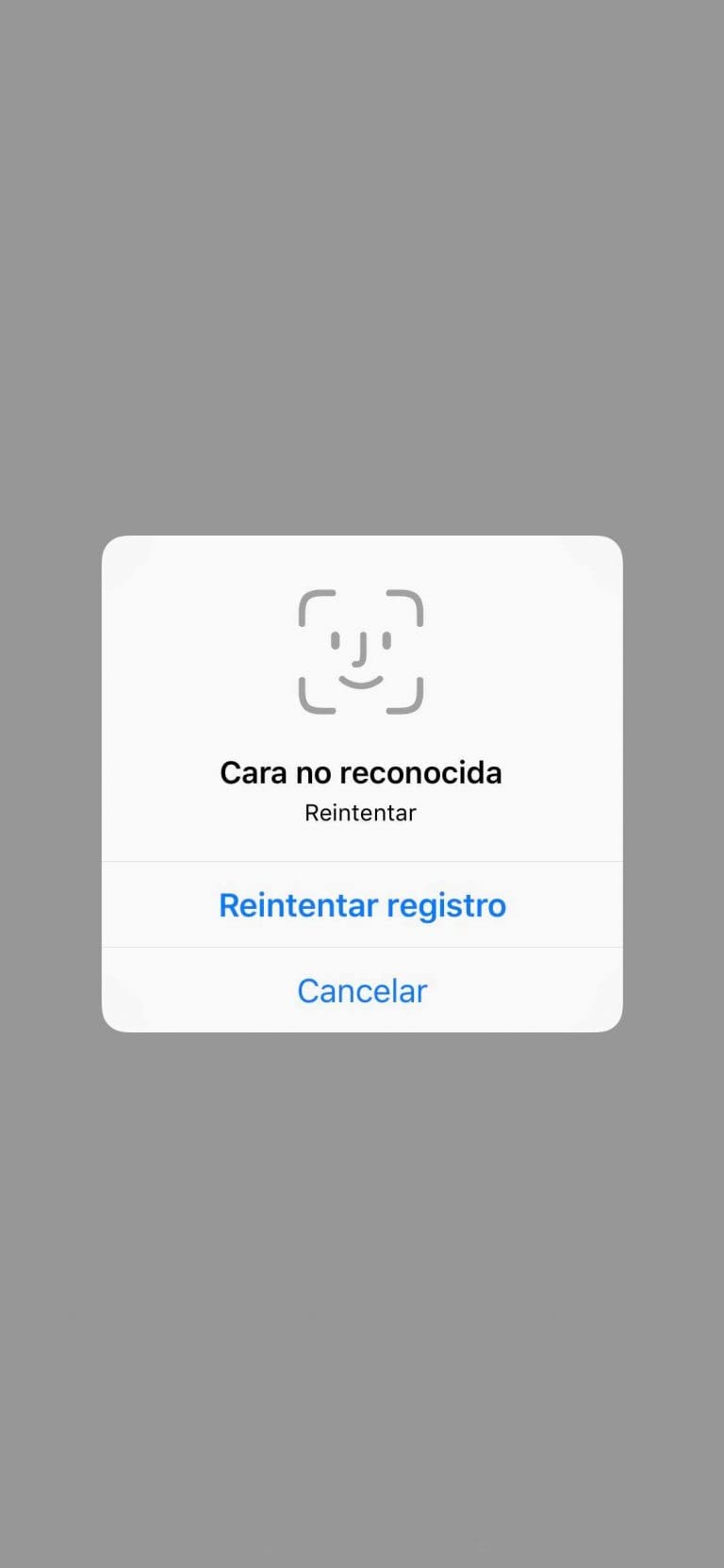Click the left eye of the Face ID symbol
The image size is (724, 1568).
coord(336,639)
